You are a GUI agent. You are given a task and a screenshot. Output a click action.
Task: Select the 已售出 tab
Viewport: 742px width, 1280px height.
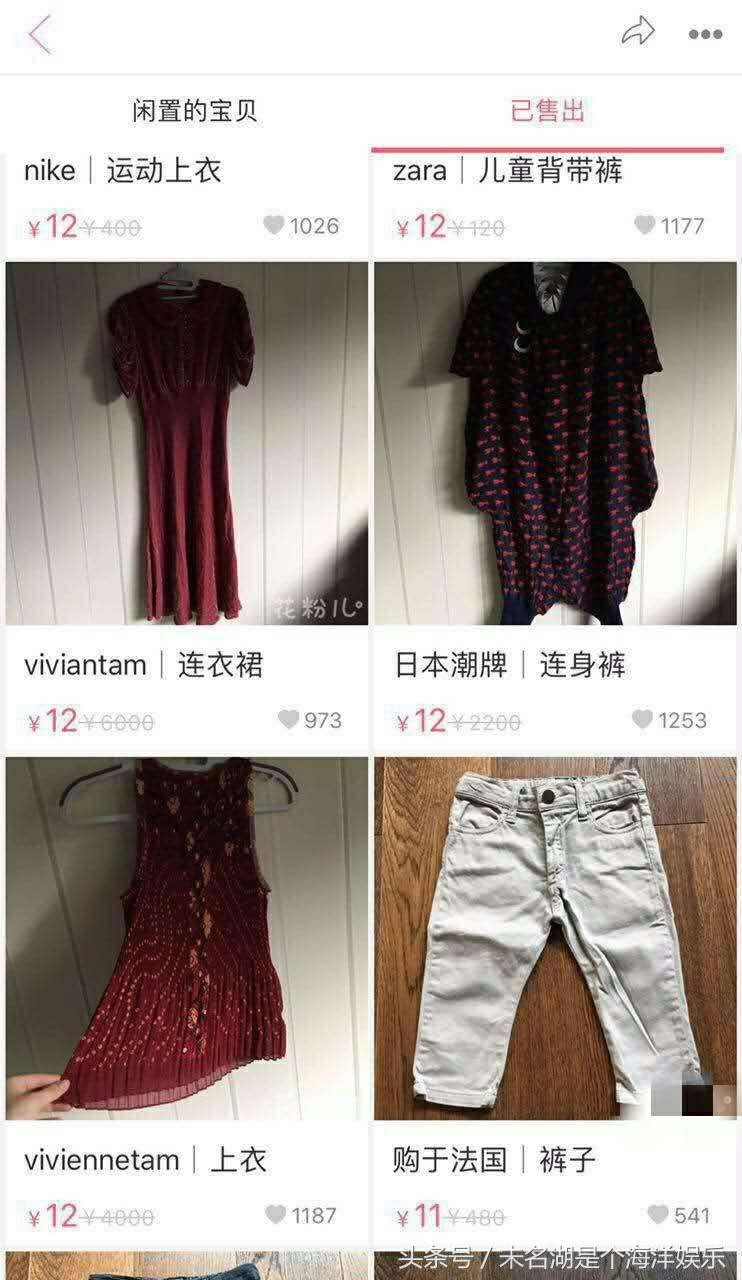tap(547, 111)
